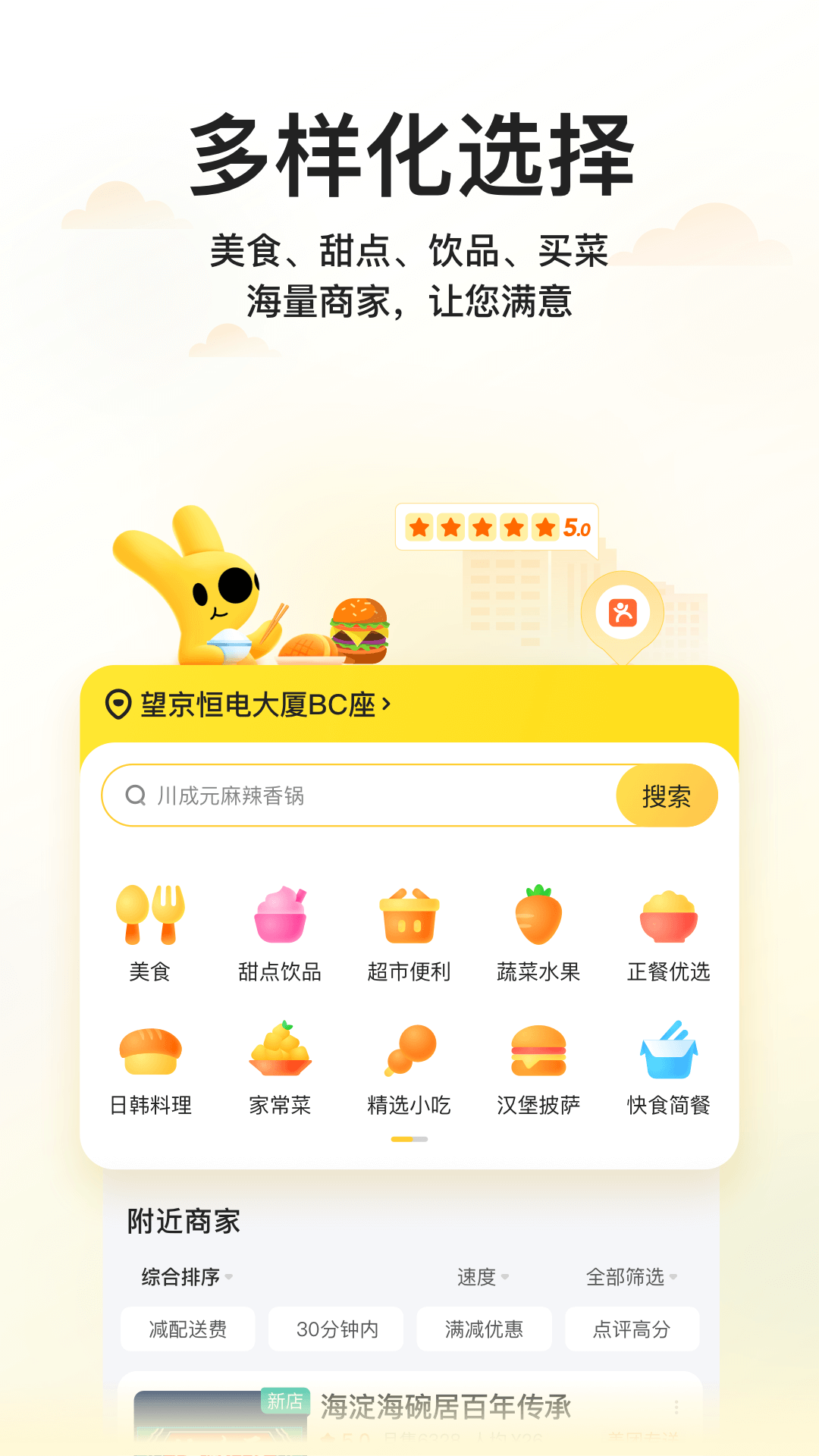Turn on the 点评高分 high-rating filter

coord(632,1329)
